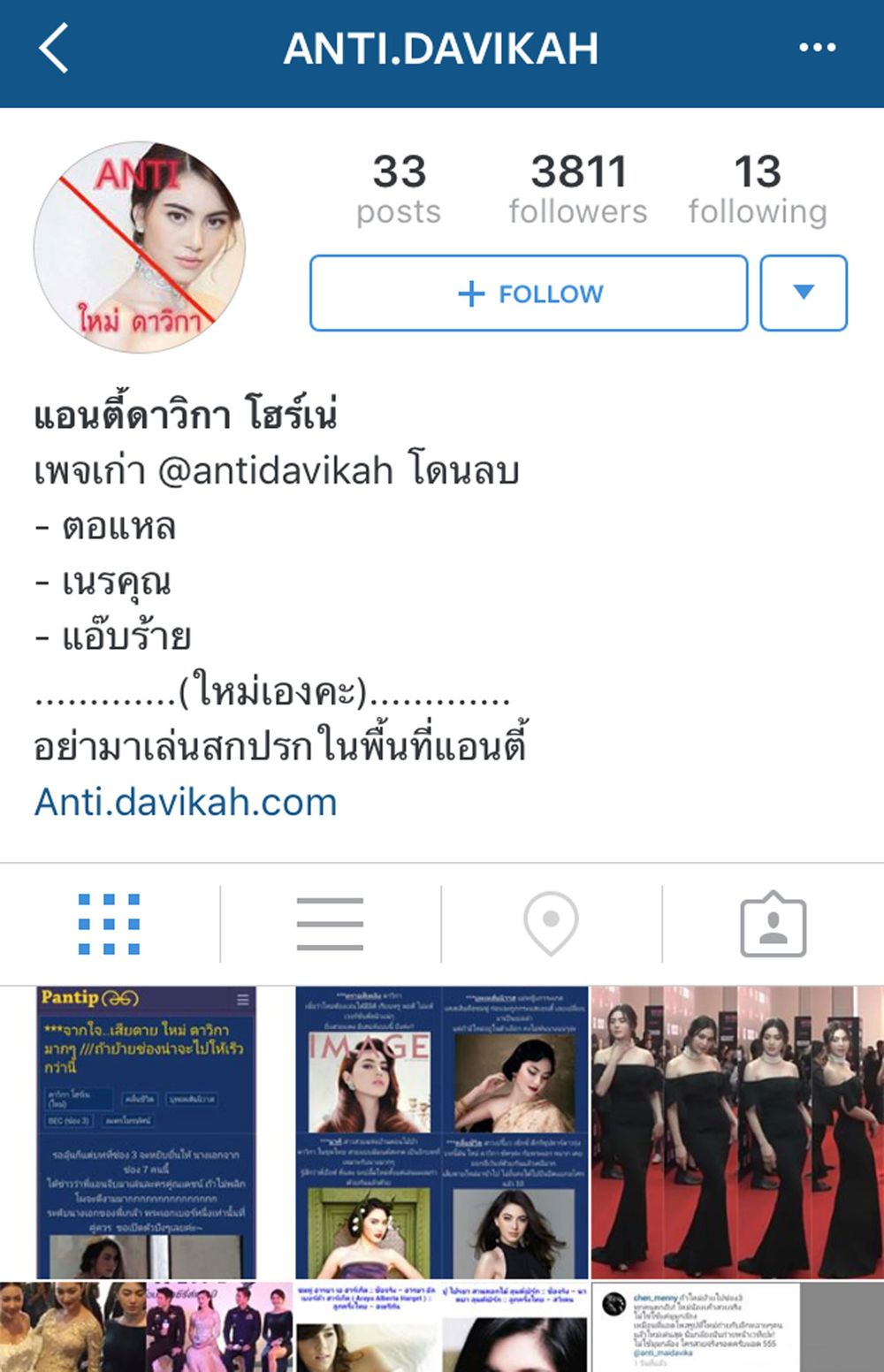View the profile picture
This screenshot has width=884, height=1372.
pos(140,248)
